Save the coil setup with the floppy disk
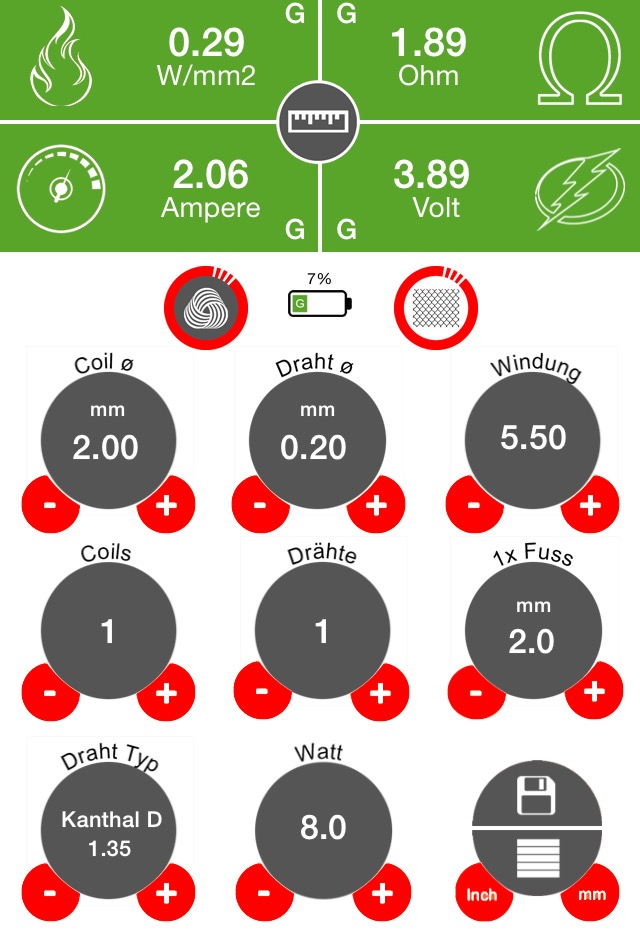640x936 pixels. (535, 797)
